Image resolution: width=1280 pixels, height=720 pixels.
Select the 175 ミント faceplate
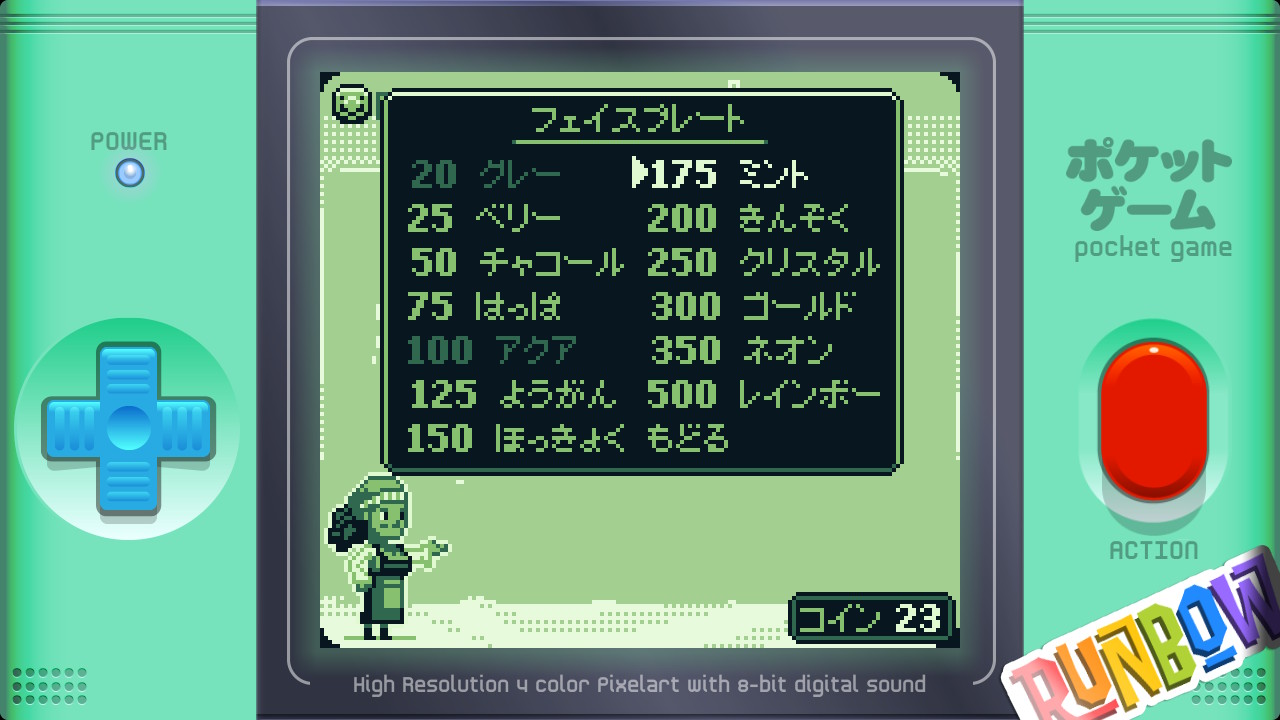(x=728, y=174)
